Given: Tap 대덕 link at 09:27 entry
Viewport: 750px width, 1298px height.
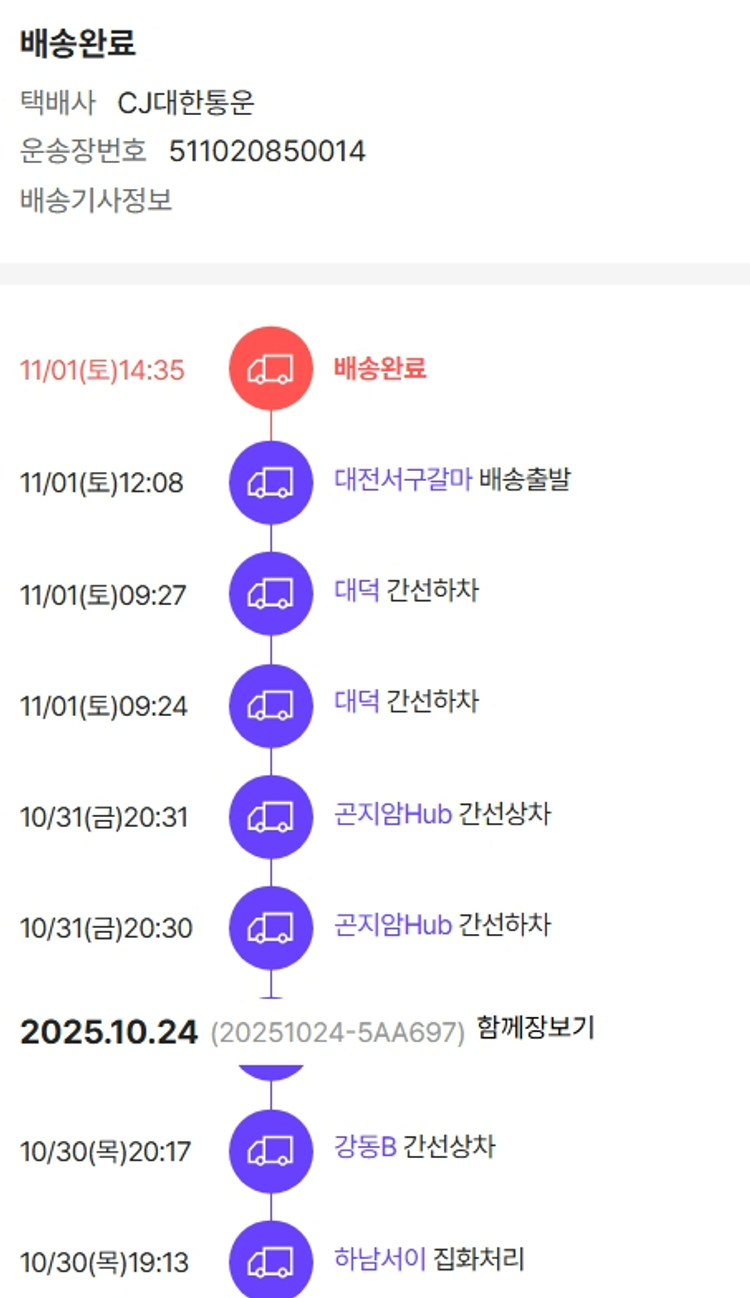Looking at the screenshot, I should click(x=356, y=591).
